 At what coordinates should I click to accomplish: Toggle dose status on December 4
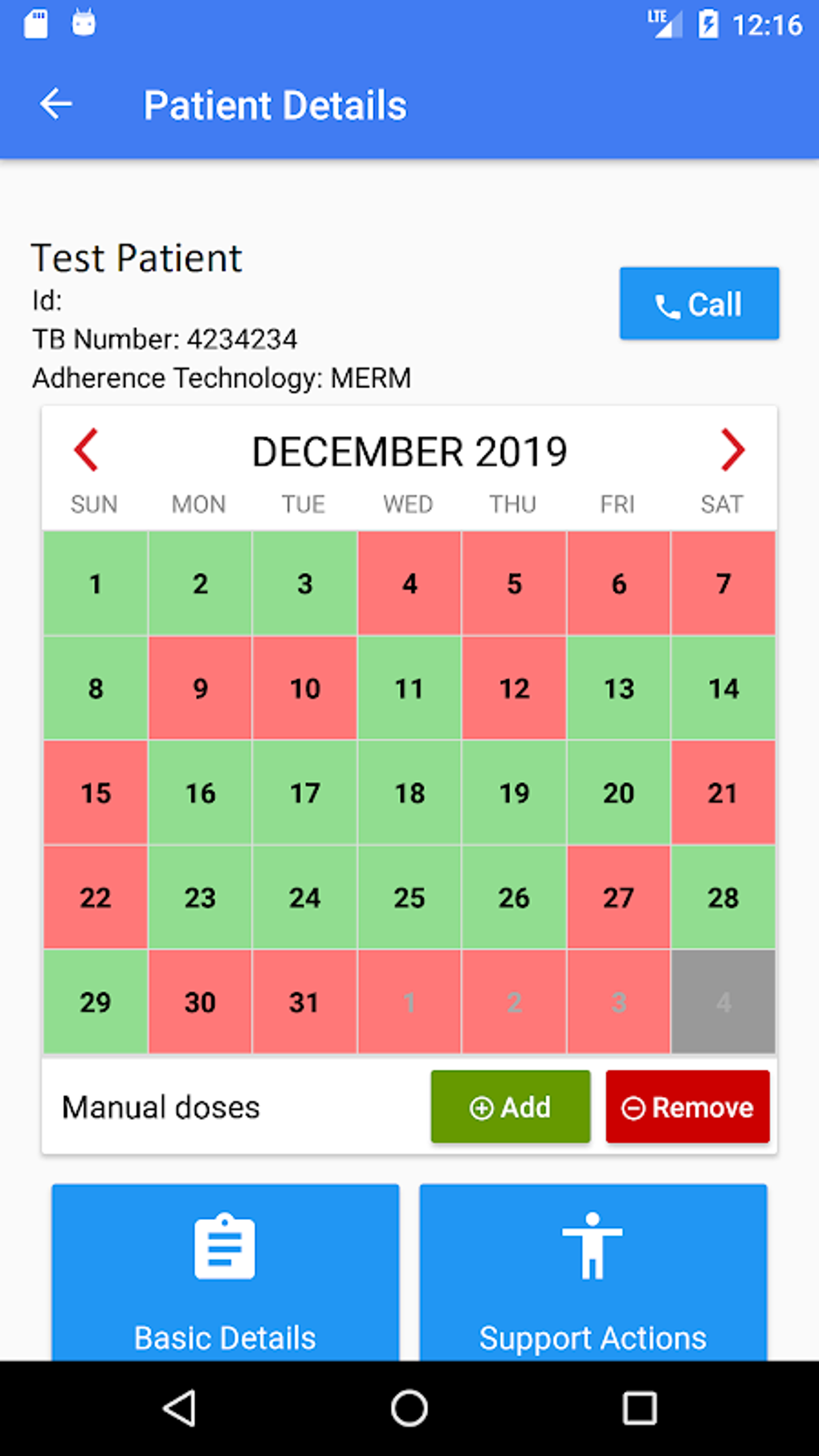click(x=409, y=584)
